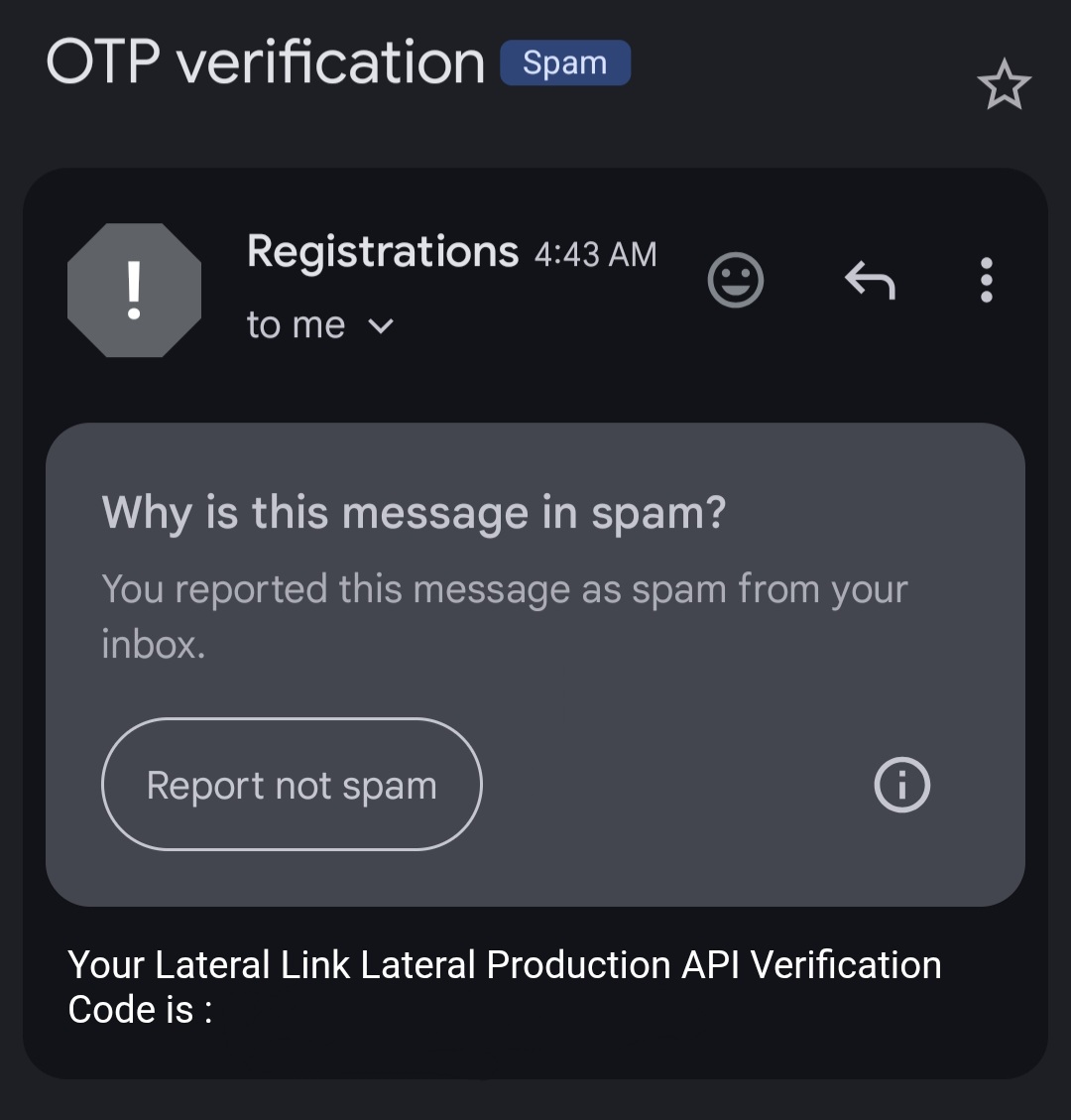Viewport: 1071px width, 1120px height.
Task: Open the message overflow menu
Action: click(x=986, y=280)
